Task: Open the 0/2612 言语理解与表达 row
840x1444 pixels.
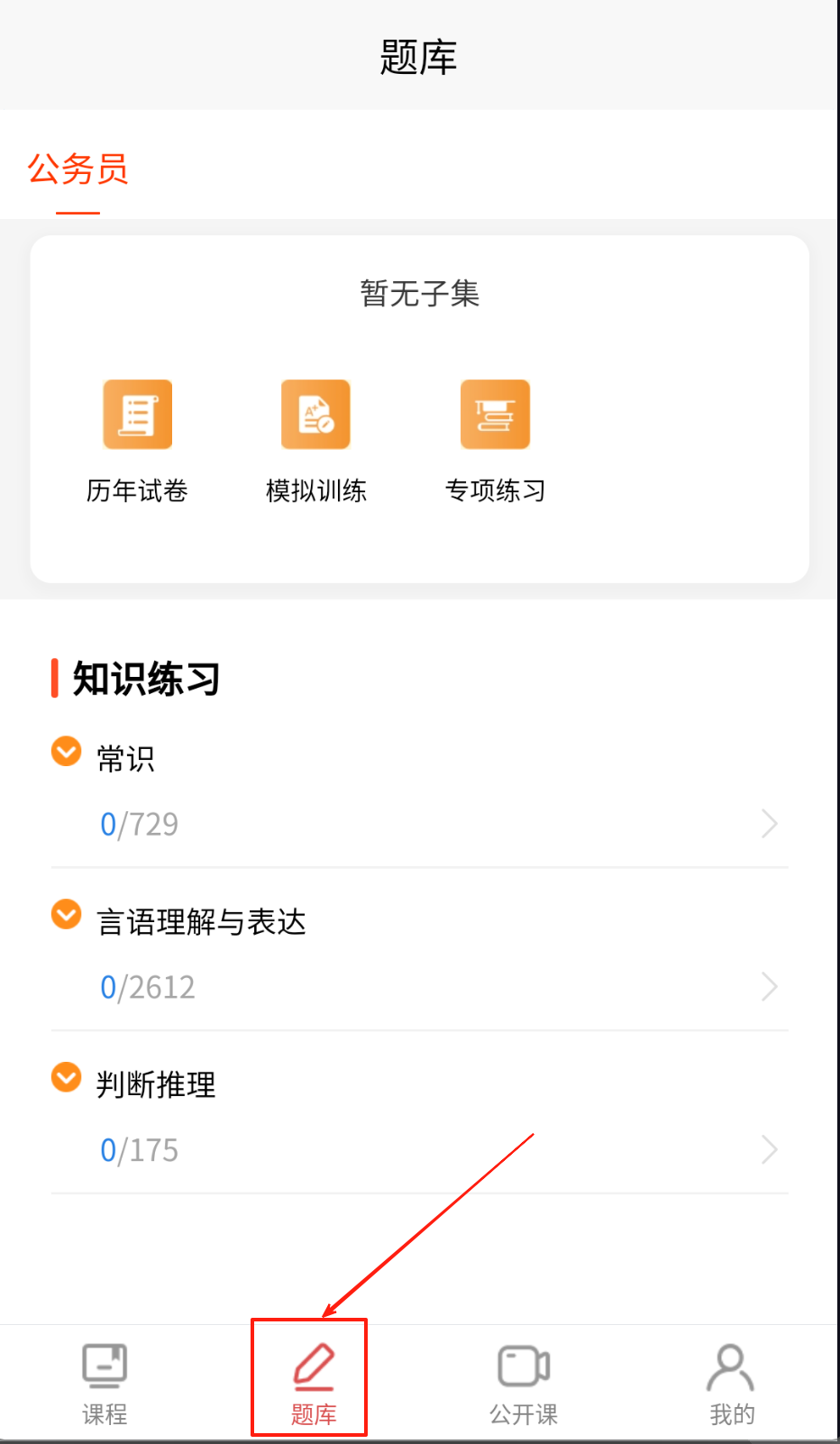Action: click(x=420, y=987)
